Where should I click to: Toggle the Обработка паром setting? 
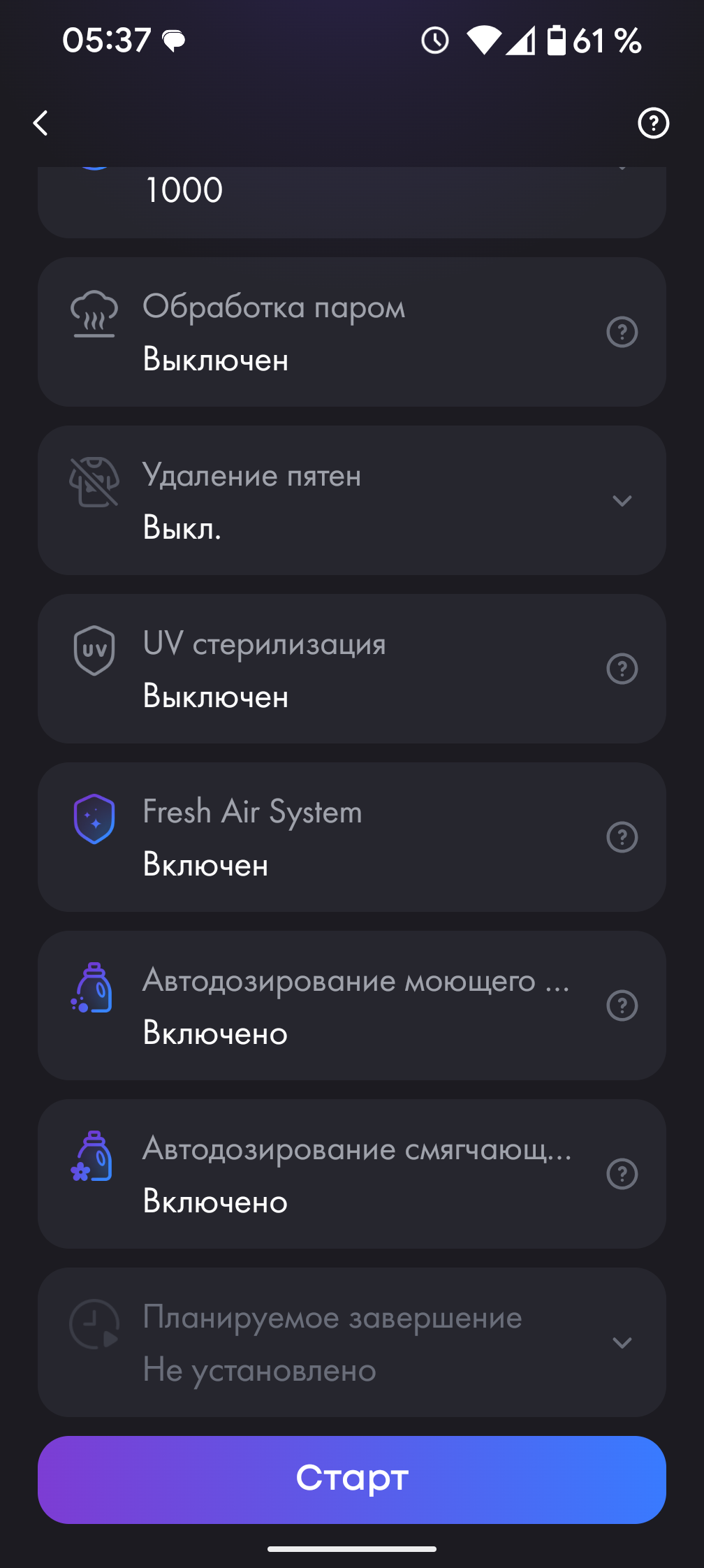click(314, 333)
